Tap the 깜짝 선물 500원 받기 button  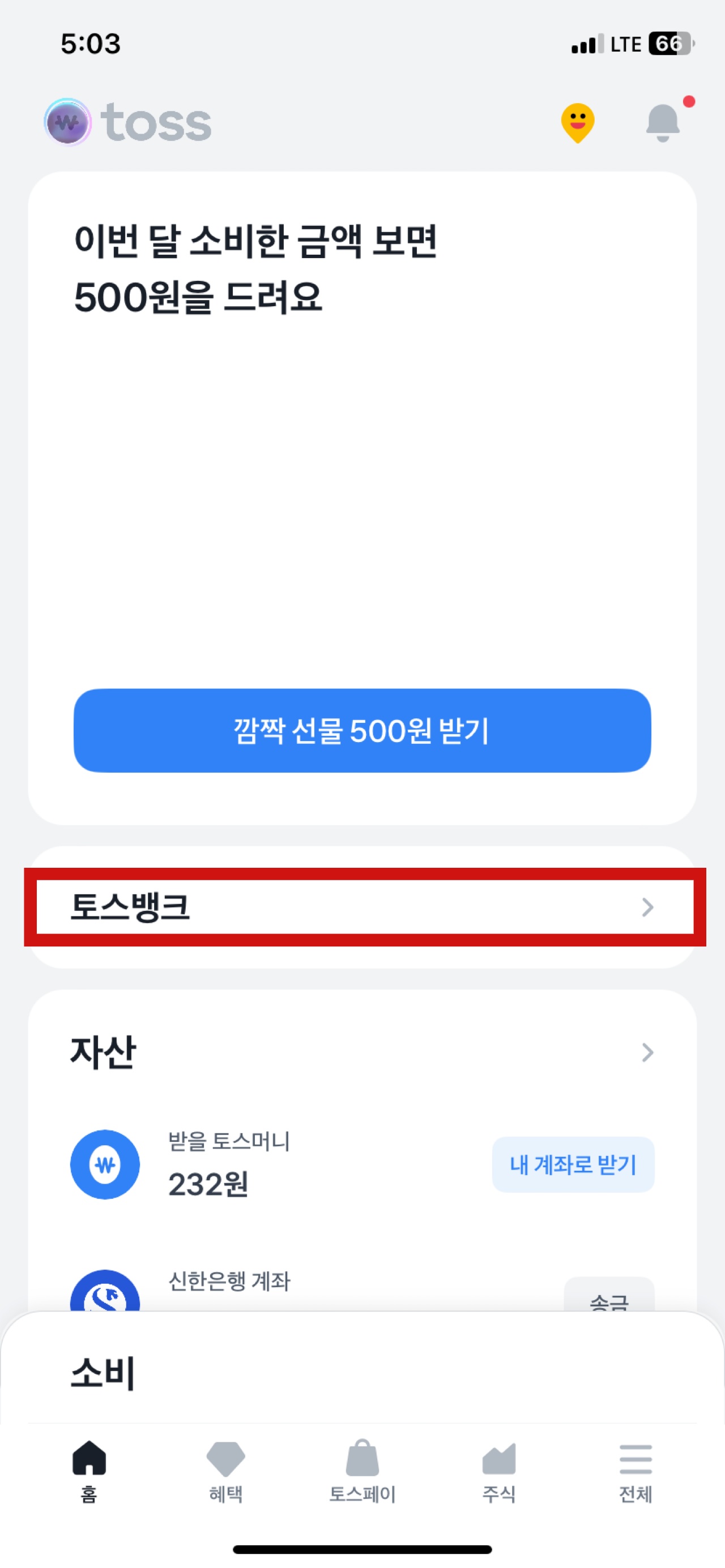click(362, 734)
